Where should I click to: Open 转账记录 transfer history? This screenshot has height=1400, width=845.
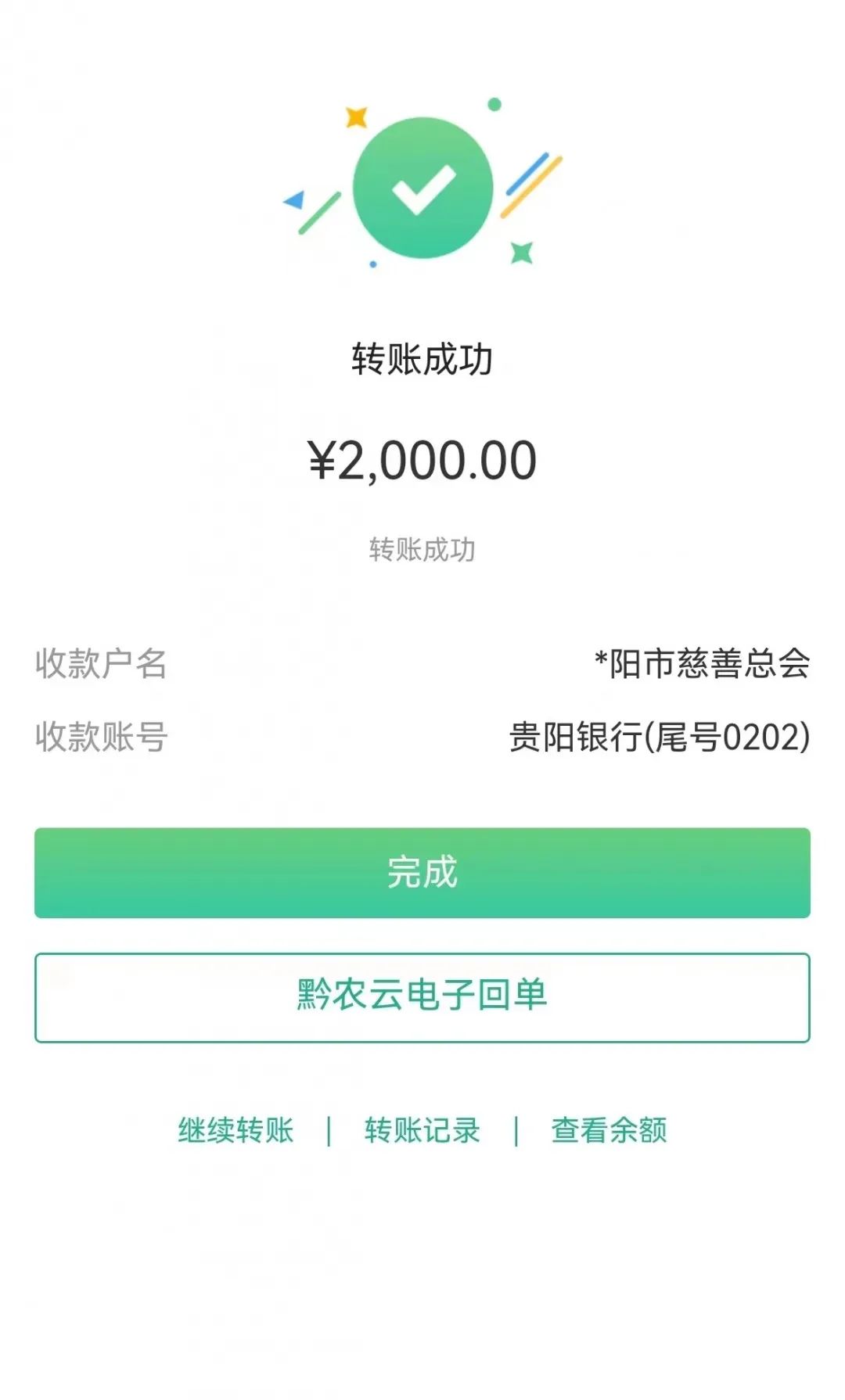(x=422, y=1130)
